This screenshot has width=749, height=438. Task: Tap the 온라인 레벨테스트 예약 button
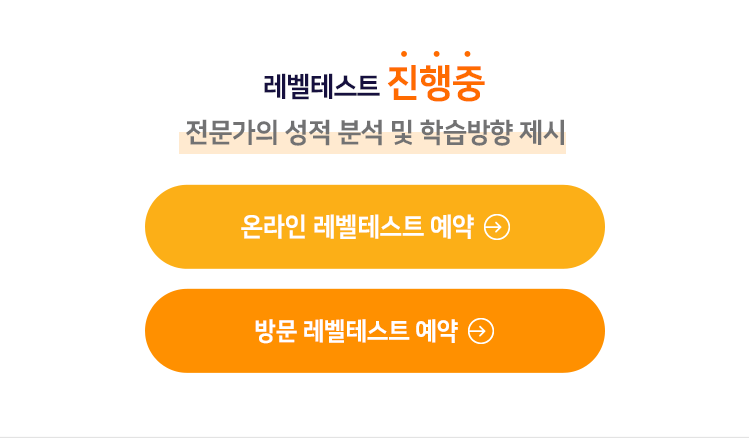[x=375, y=227]
